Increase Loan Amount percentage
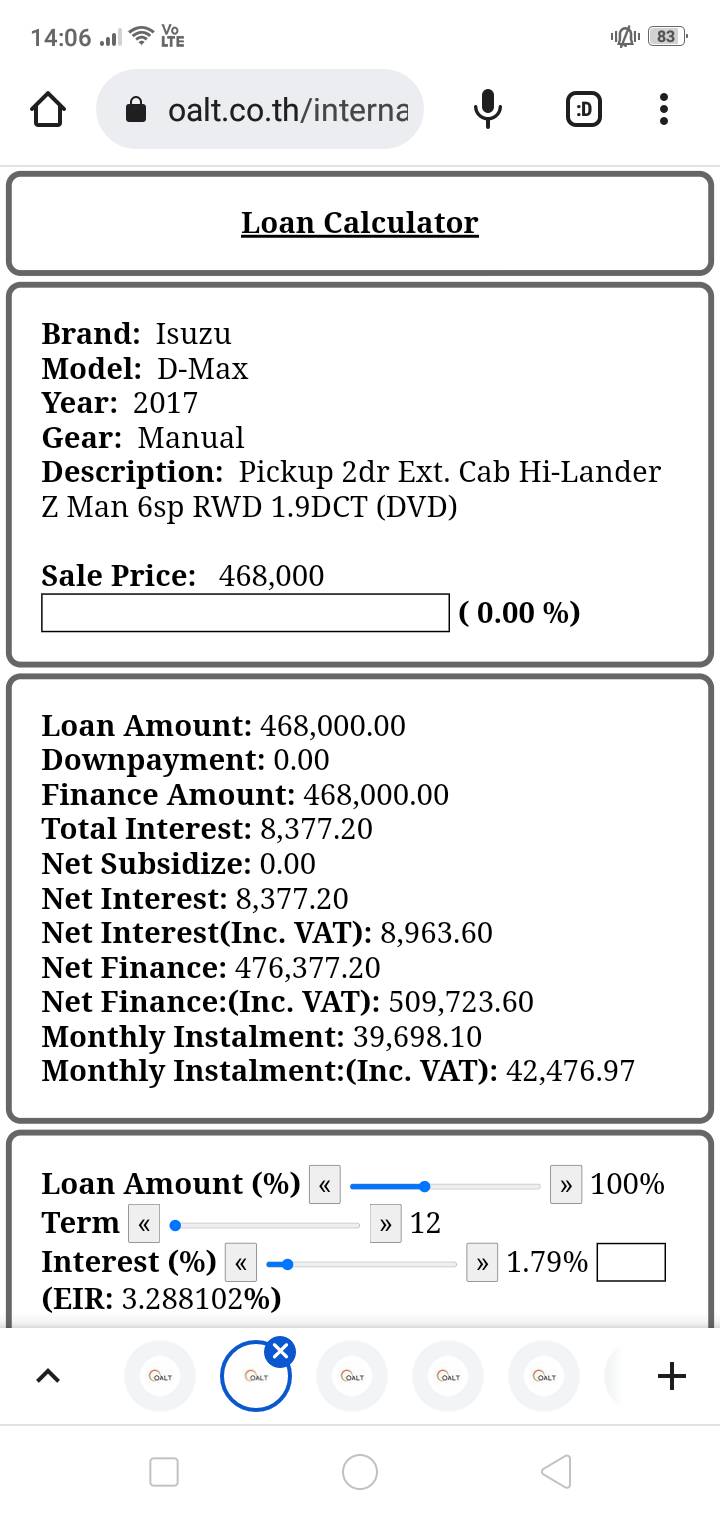This screenshot has height=1520, width=720. tap(566, 1186)
